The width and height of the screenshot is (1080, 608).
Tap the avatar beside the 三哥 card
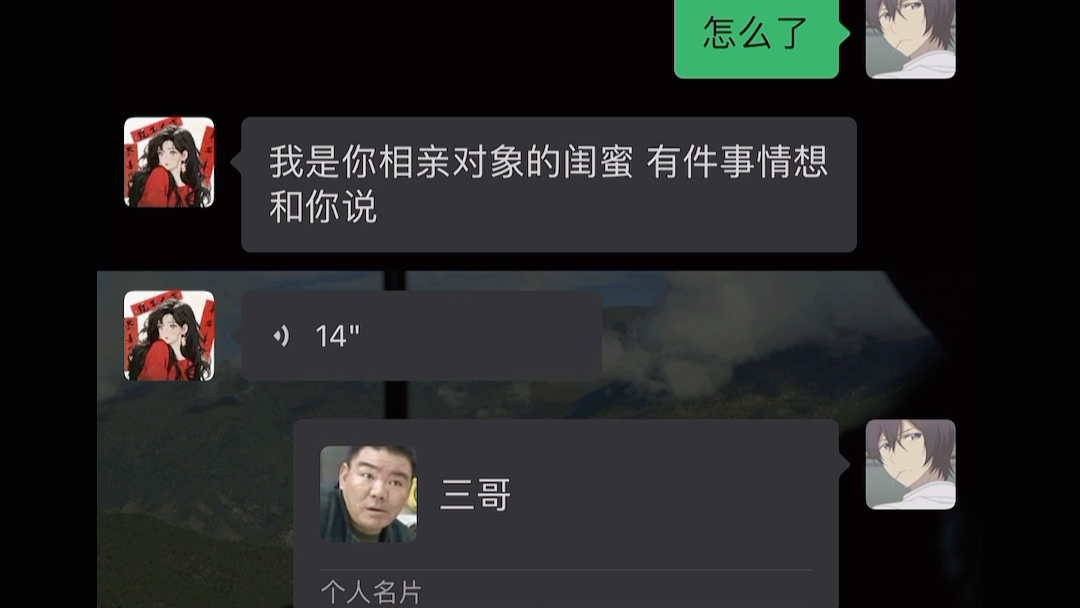(x=910, y=464)
